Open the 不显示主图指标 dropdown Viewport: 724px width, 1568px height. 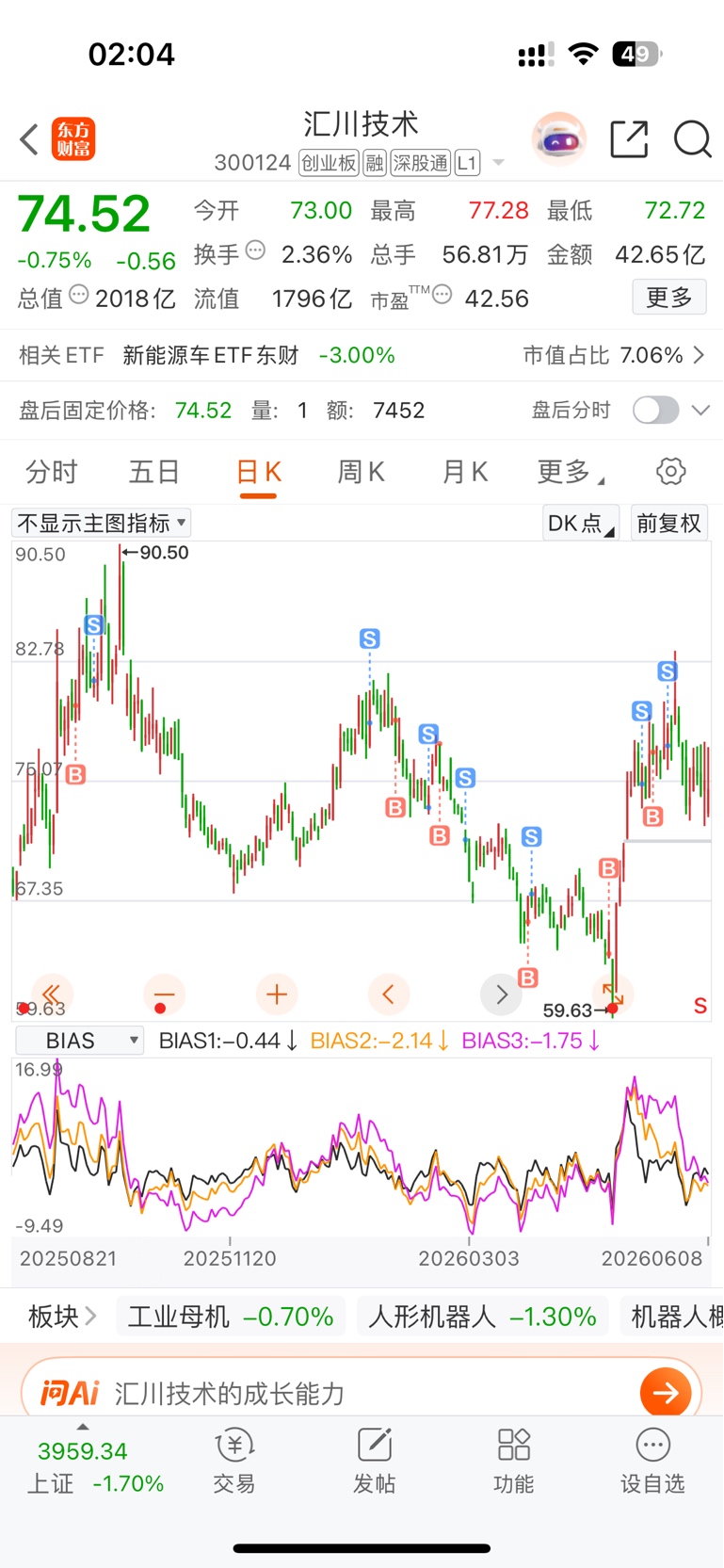[x=102, y=523]
